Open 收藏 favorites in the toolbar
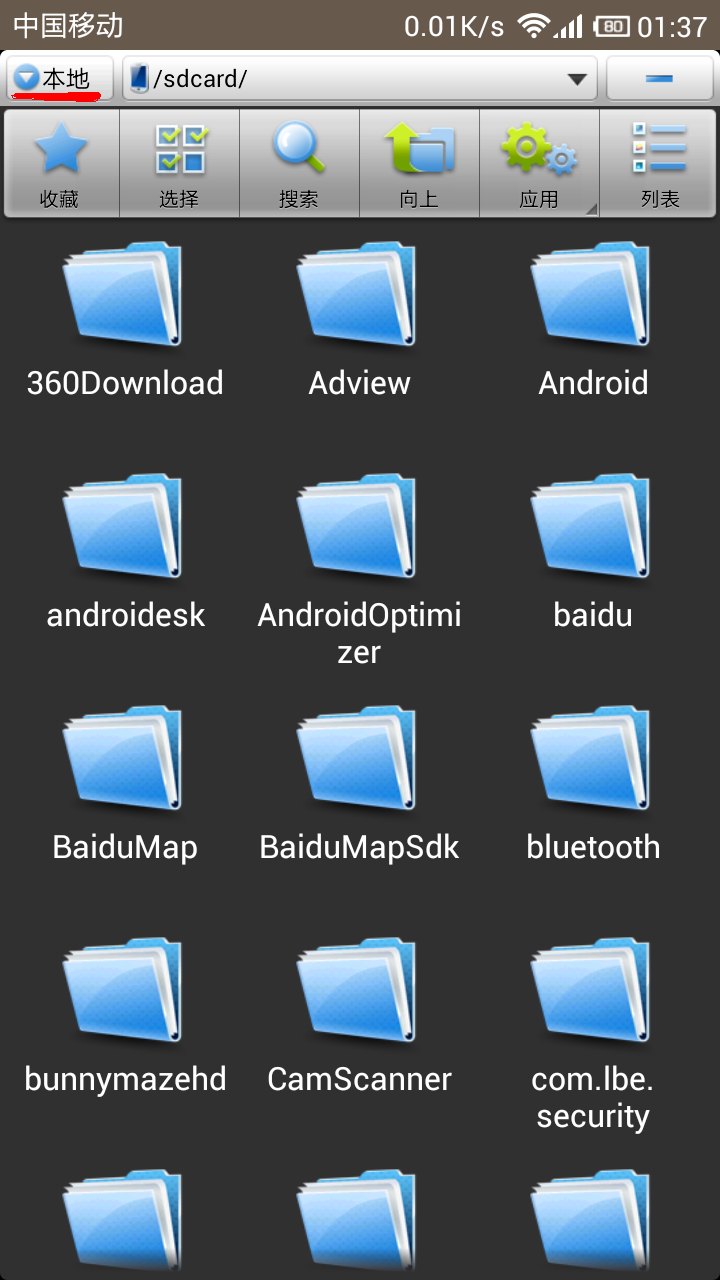The height and width of the screenshot is (1280, 720). pyautogui.click(x=61, y=162)
